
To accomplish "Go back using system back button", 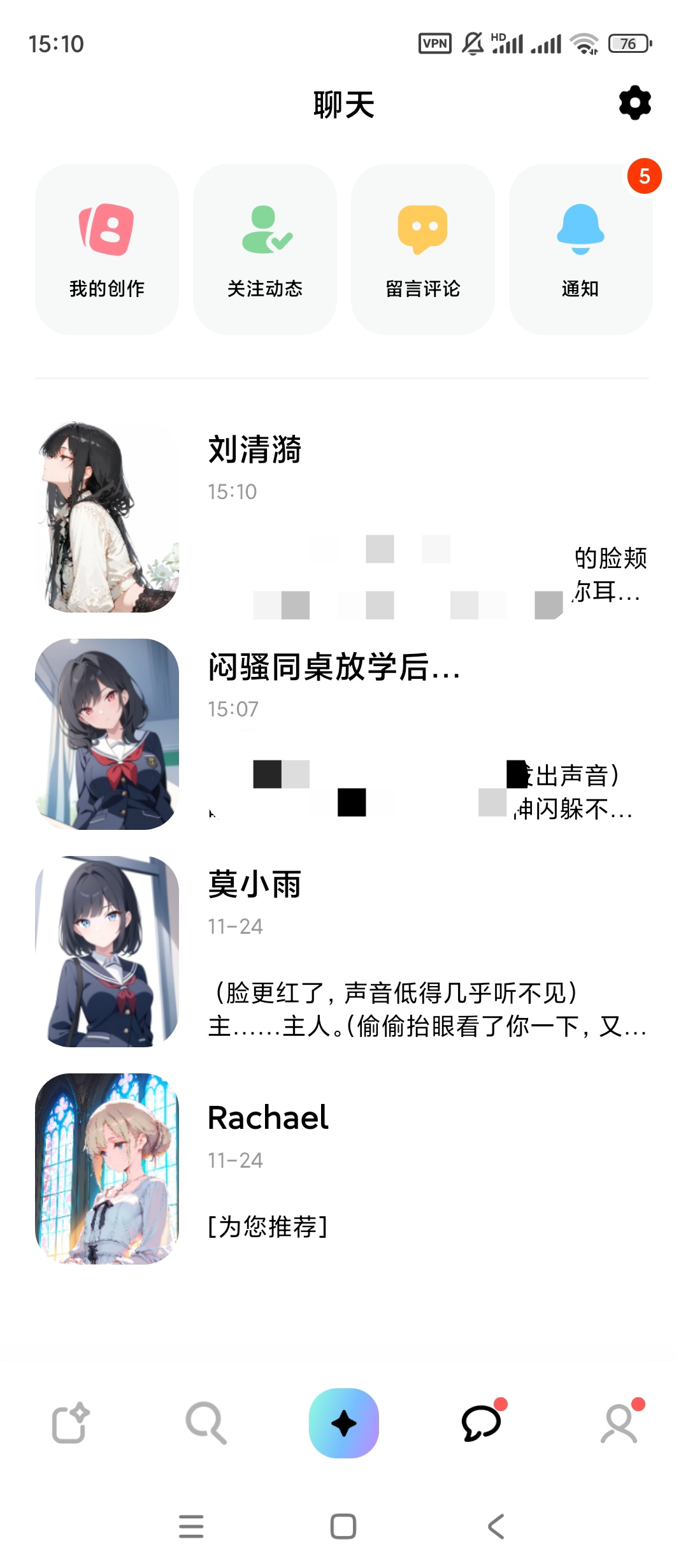I will (x=496, y=1527).
